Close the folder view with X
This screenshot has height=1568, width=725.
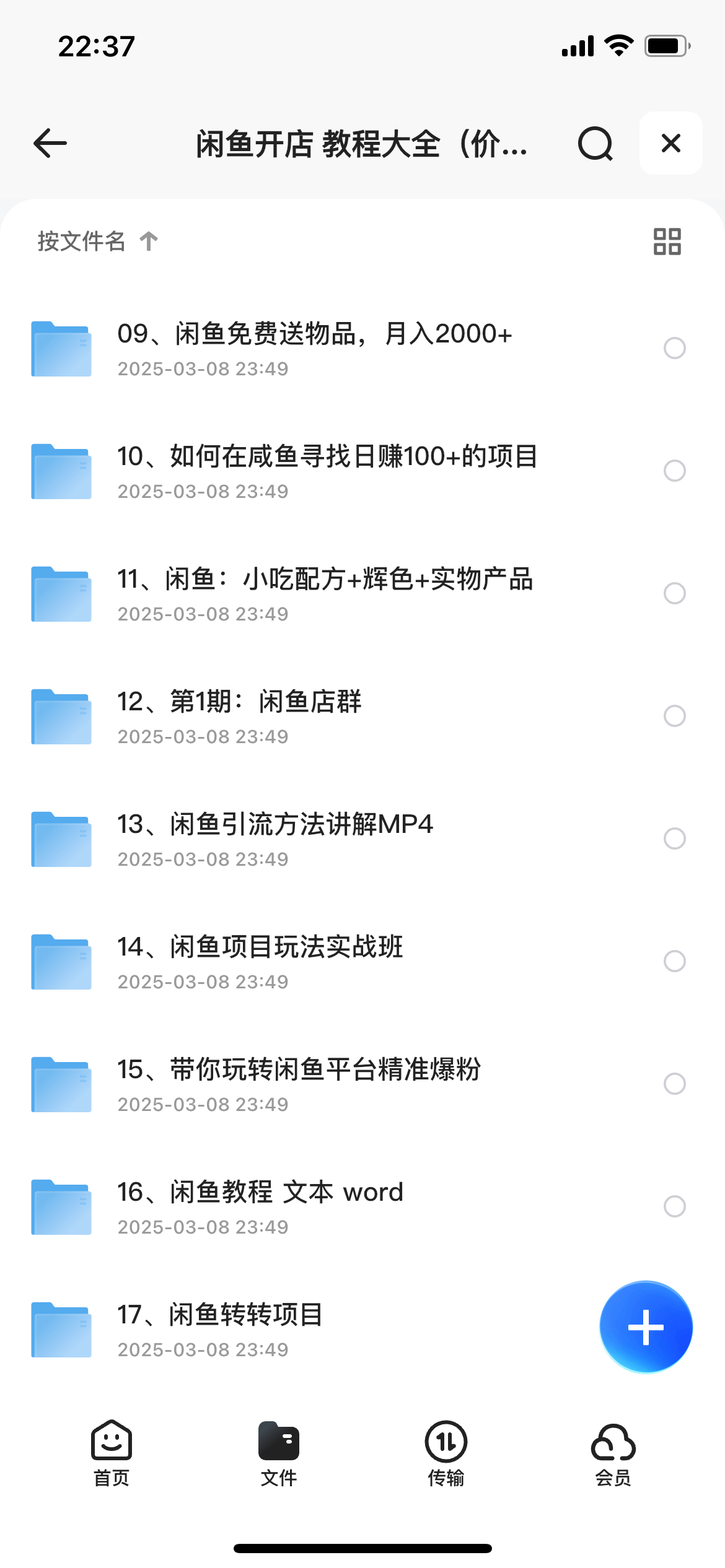tap(671, 143)
